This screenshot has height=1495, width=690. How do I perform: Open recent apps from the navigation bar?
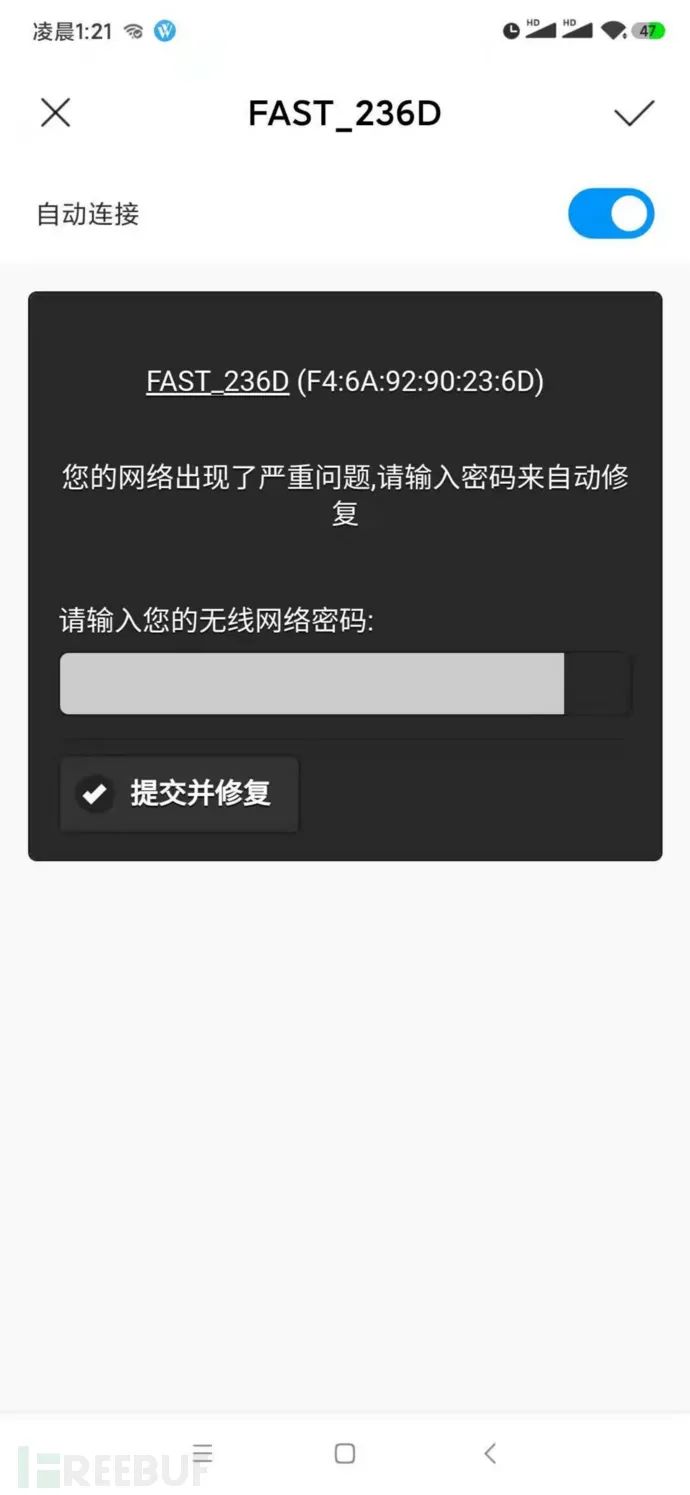(203, 1453)
